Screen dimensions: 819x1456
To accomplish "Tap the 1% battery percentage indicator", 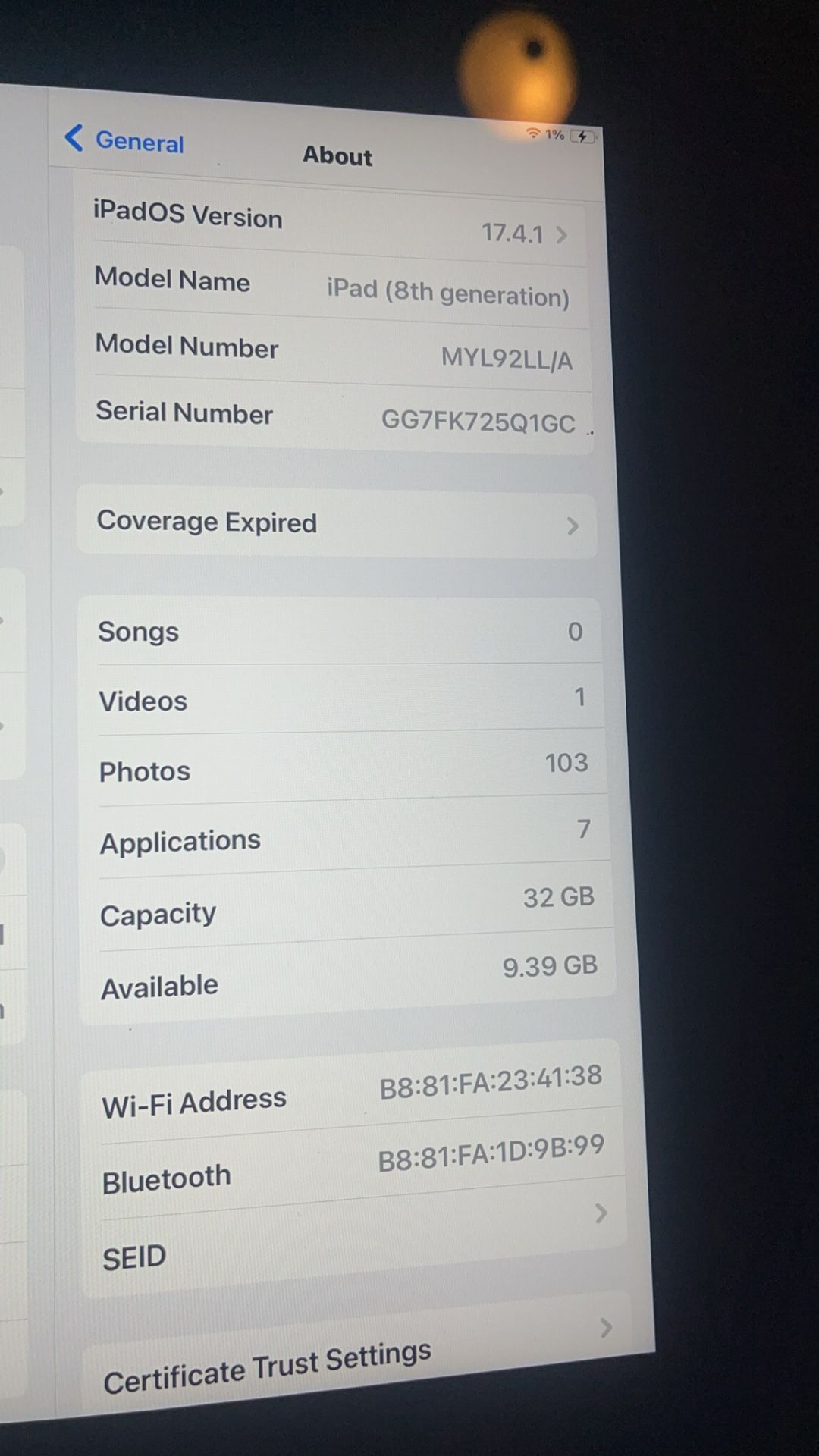I will [556, 133].
